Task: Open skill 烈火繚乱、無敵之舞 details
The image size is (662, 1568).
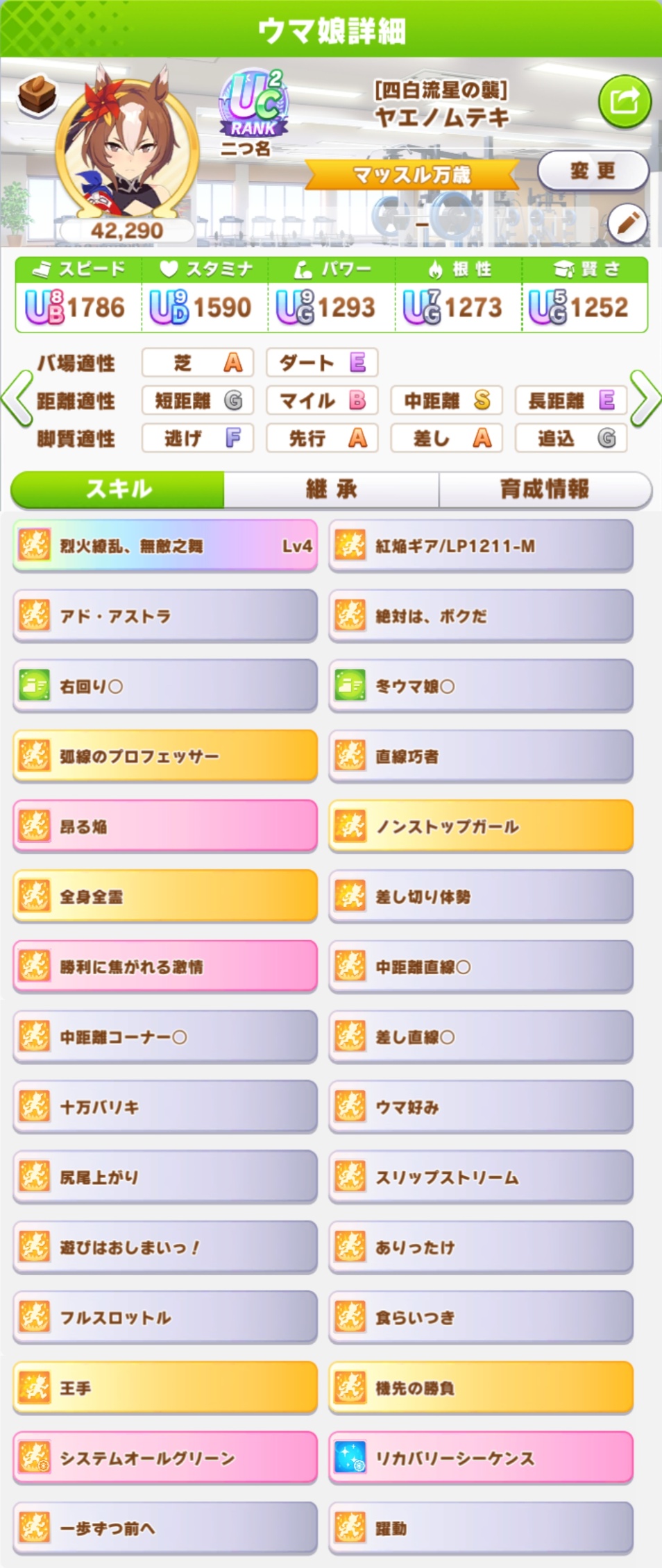Action: (x=165, y=546)
